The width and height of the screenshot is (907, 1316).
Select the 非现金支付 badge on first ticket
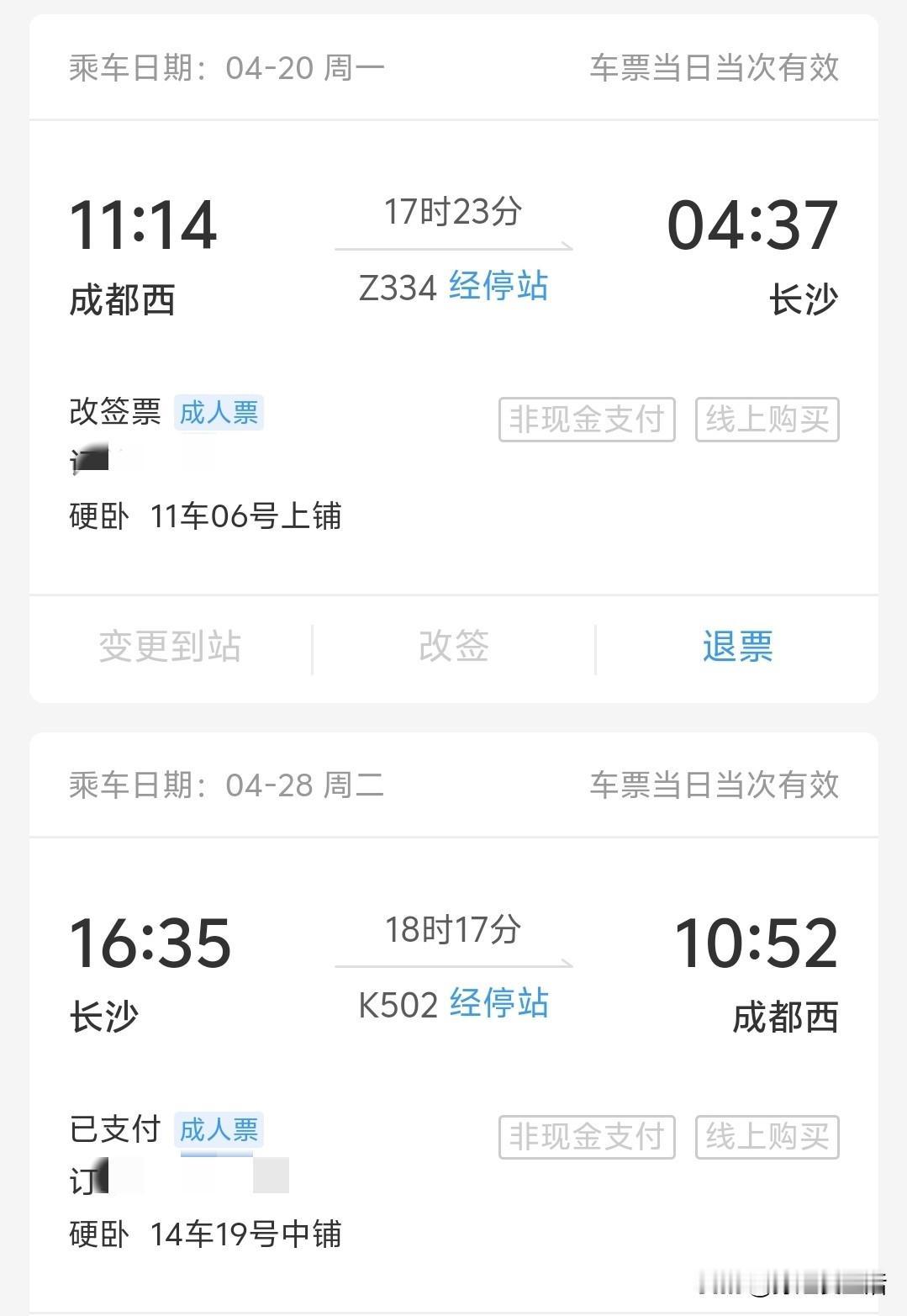[586, 420]
